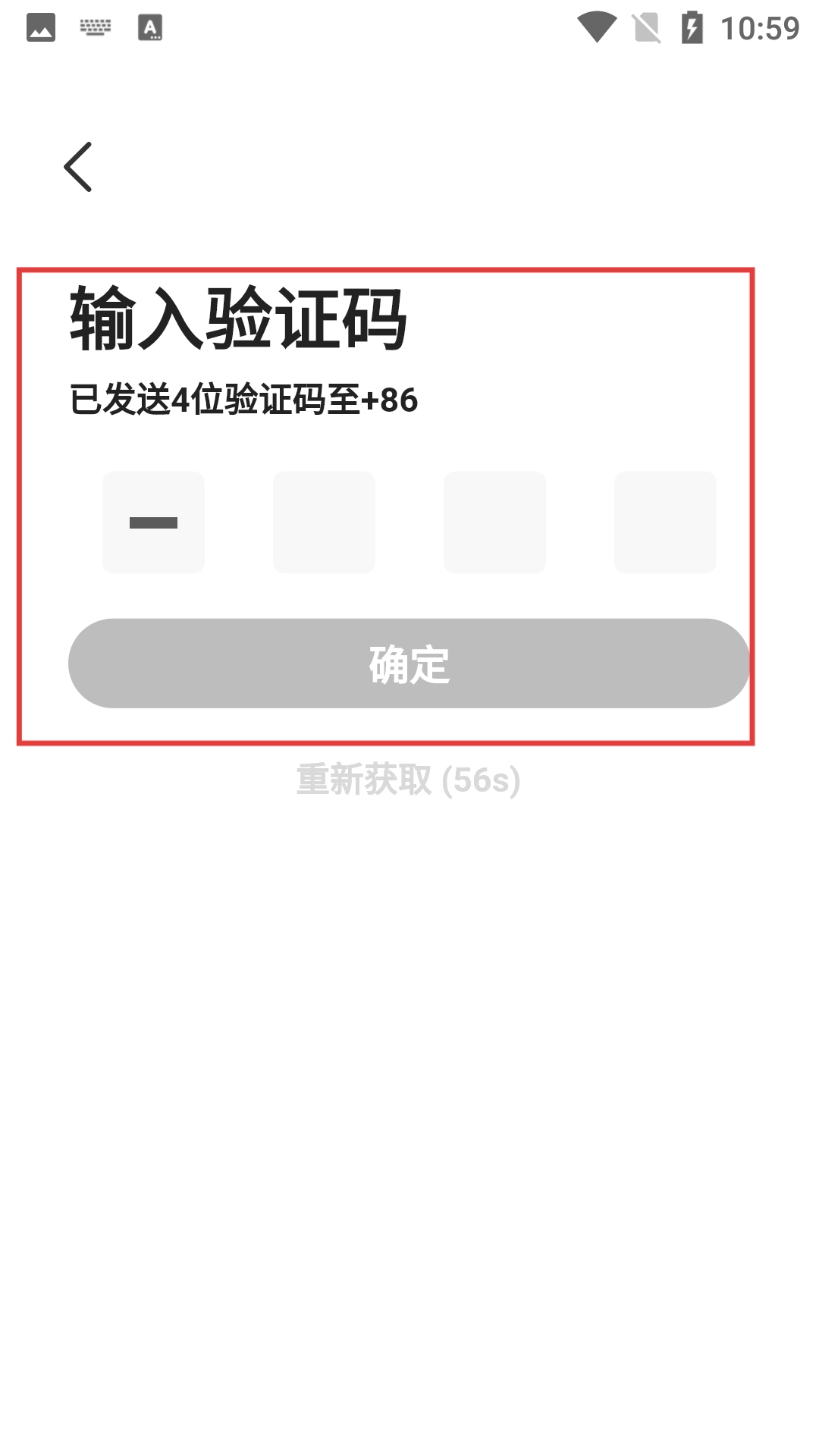Go back using the top-left arrow
819x1456 pixels.
pos(78,167)
